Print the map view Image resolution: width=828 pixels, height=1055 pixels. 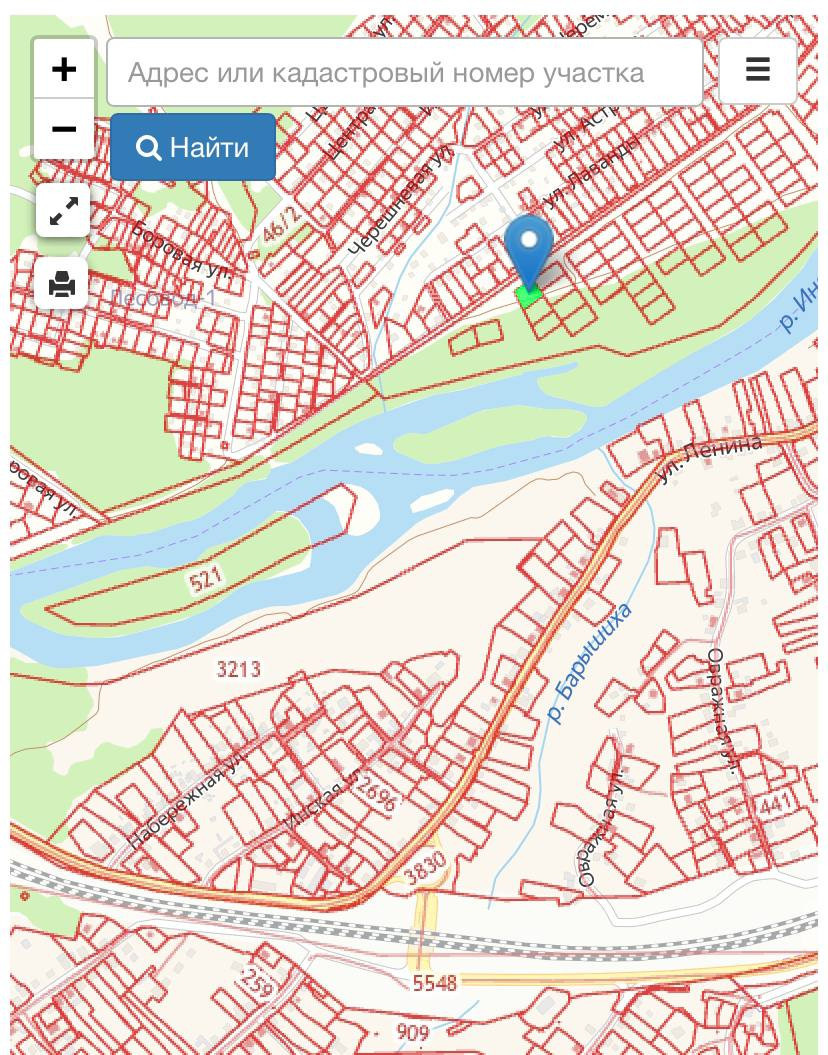(62, 283)
